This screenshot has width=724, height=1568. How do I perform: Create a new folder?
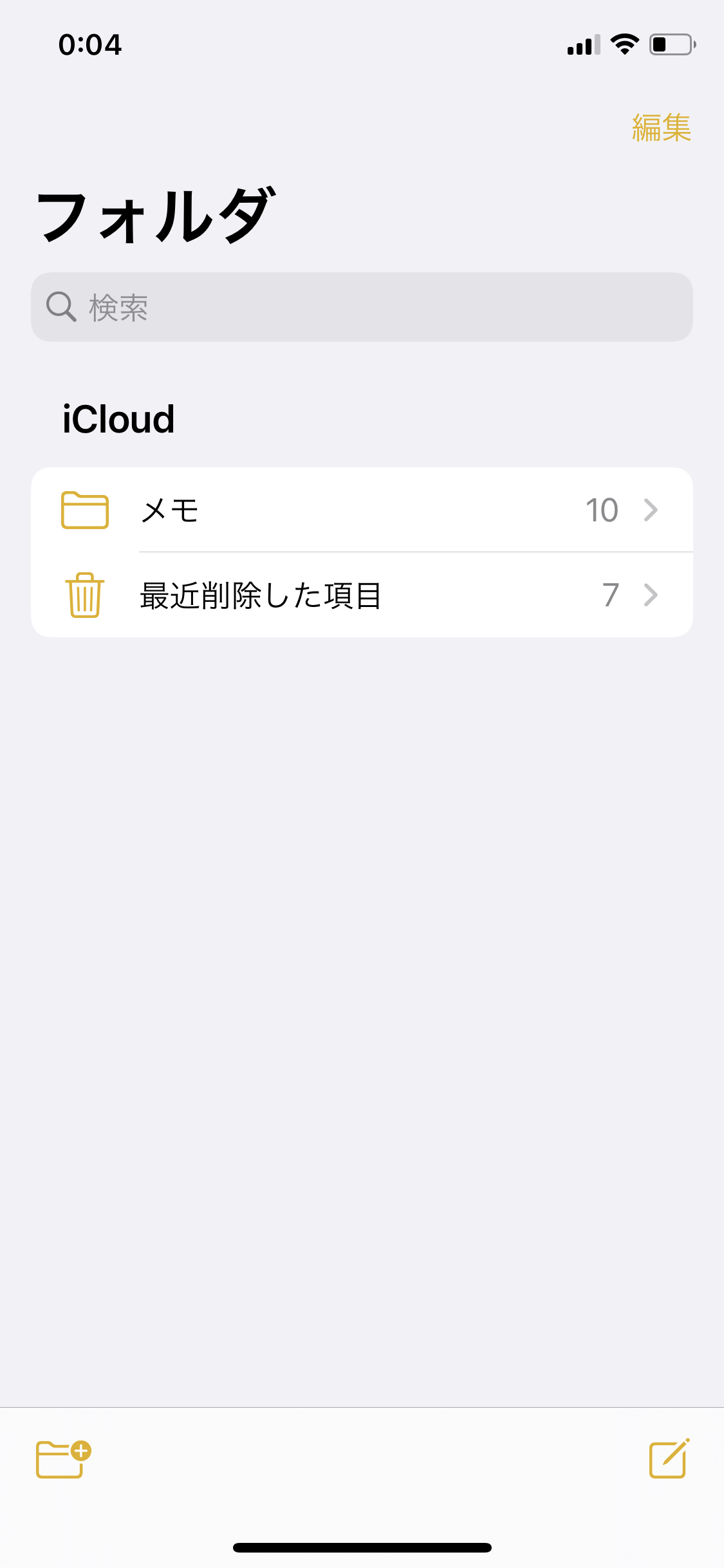(x=62, y=1459)
